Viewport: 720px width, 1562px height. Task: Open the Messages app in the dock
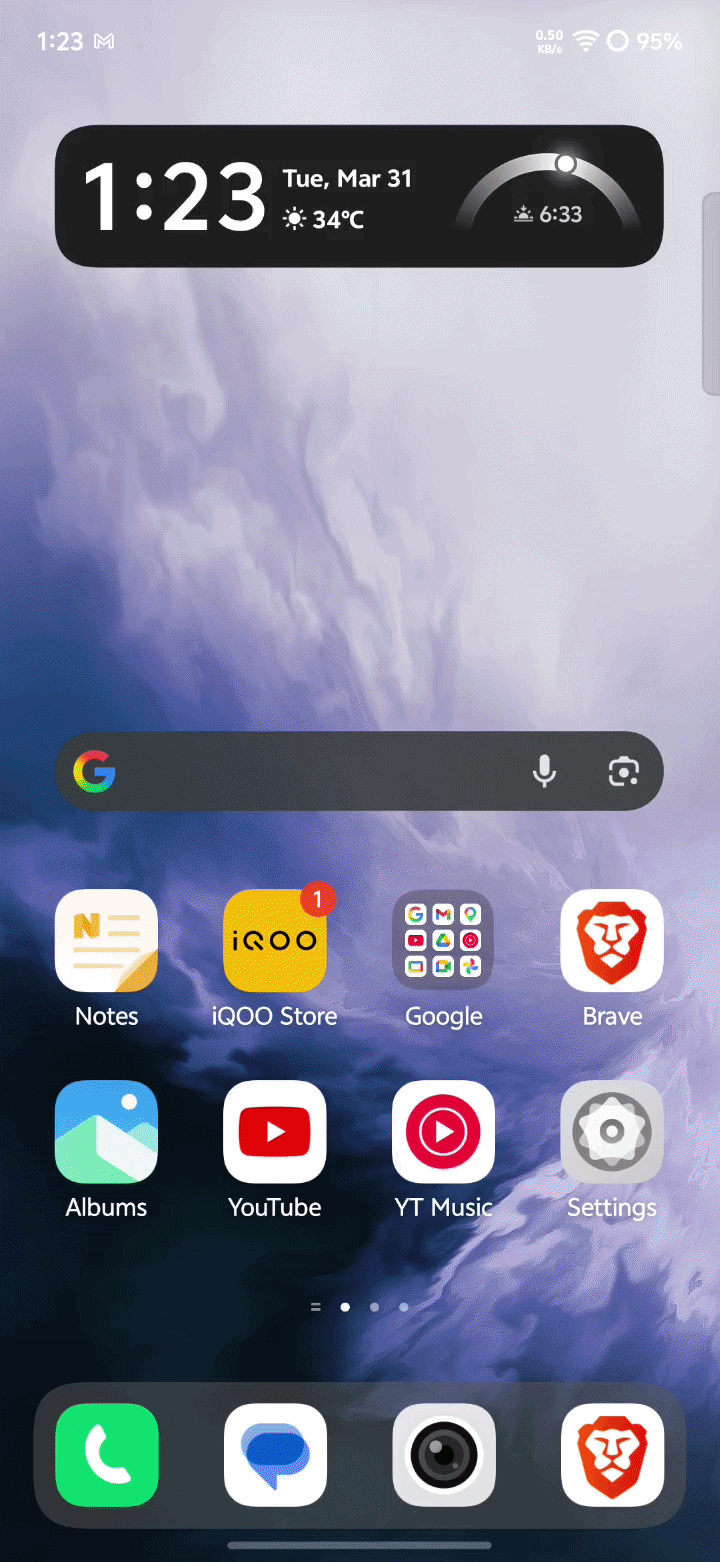click(x=275, y=1454)
